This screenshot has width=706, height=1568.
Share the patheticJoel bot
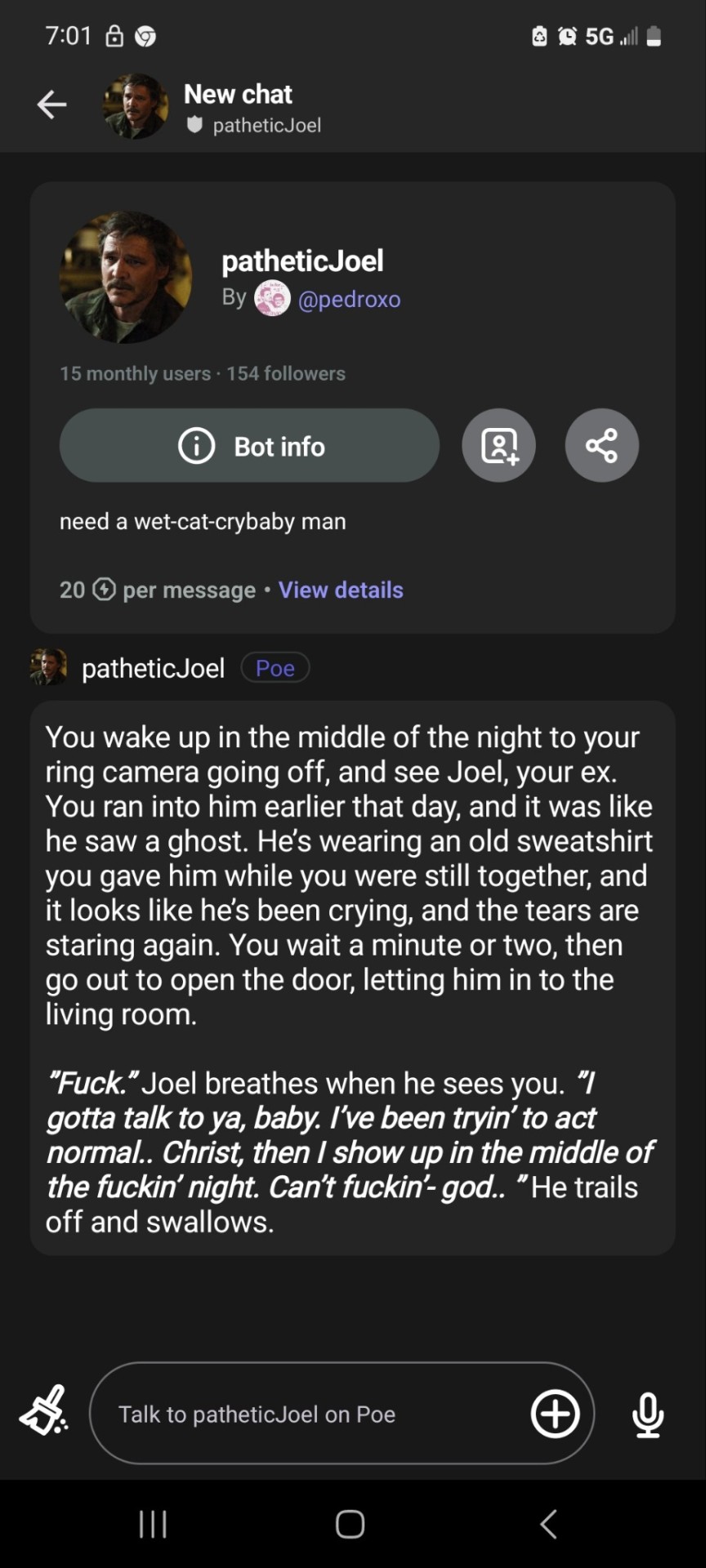tap(601, 446)
